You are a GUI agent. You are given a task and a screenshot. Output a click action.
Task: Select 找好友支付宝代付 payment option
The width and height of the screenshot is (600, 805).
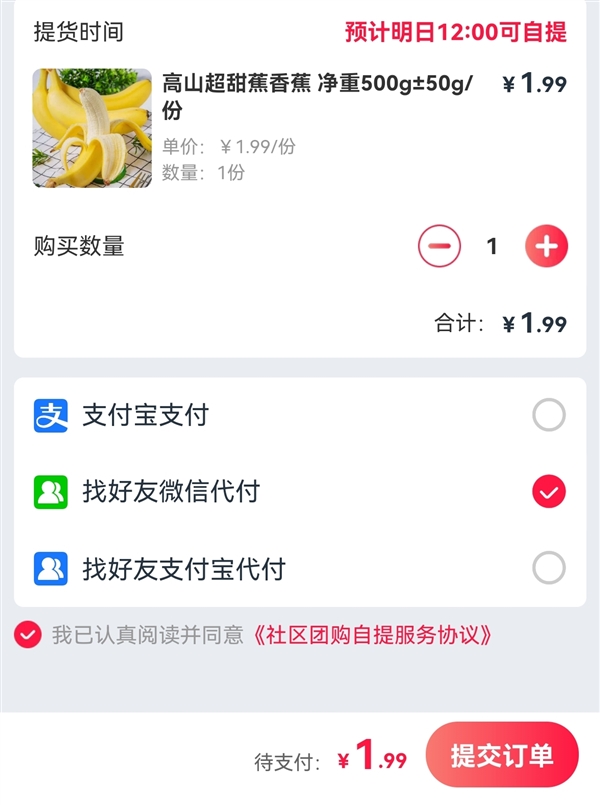click(548, 568)
